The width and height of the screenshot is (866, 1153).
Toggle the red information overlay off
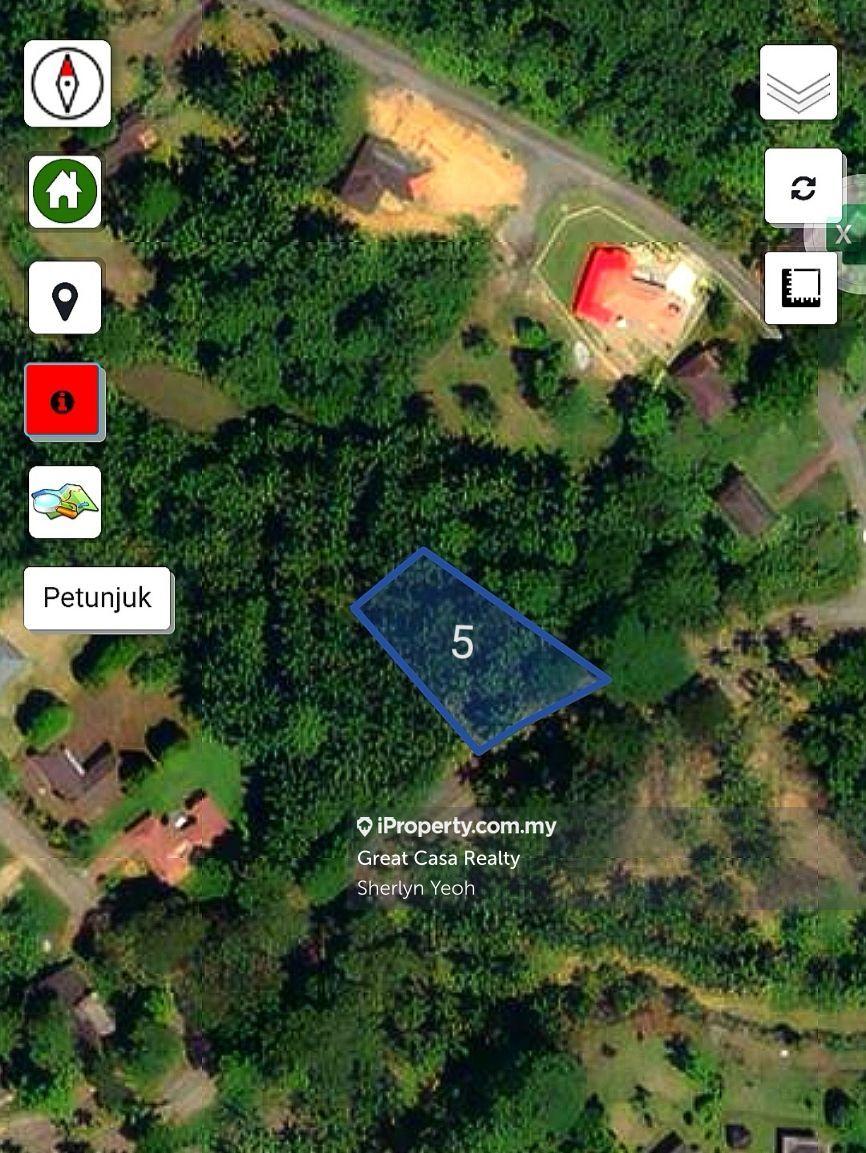pos(63,401)
